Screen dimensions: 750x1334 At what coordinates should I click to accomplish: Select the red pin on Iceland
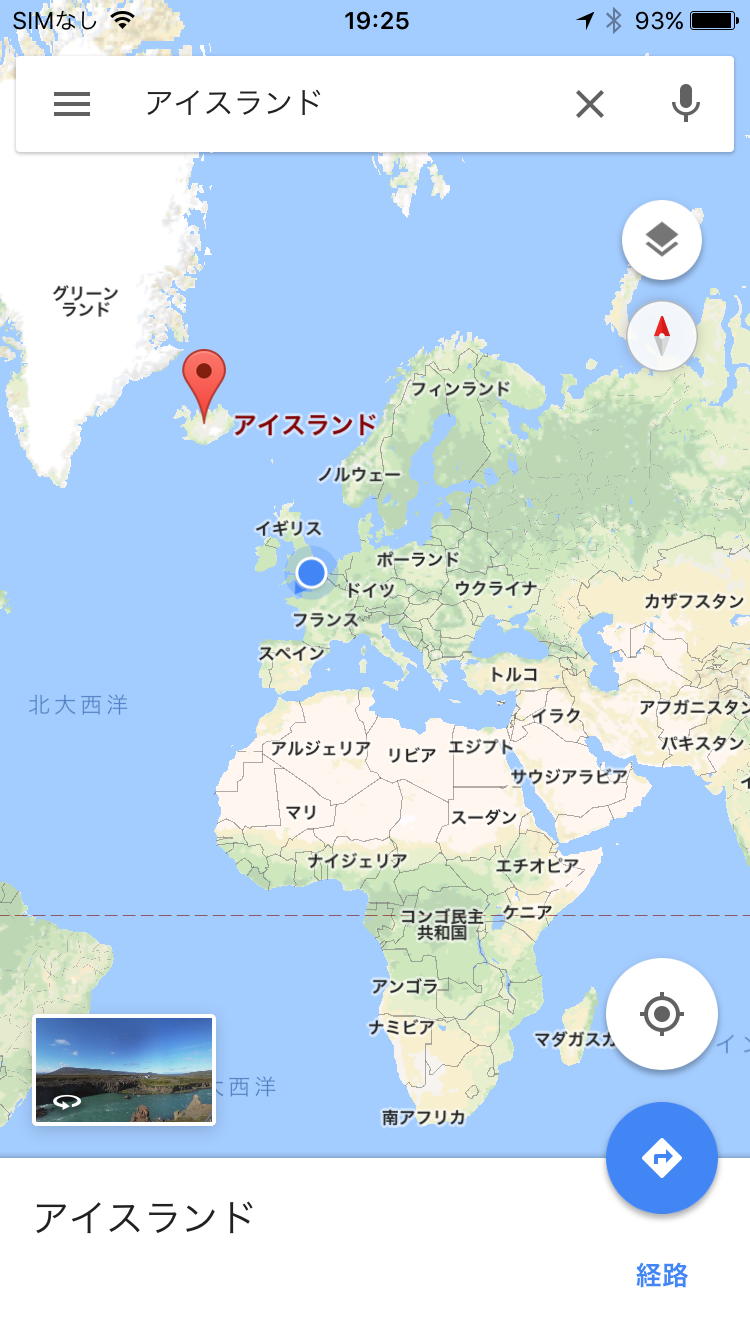pyautogui.click(x=205, y=380)
